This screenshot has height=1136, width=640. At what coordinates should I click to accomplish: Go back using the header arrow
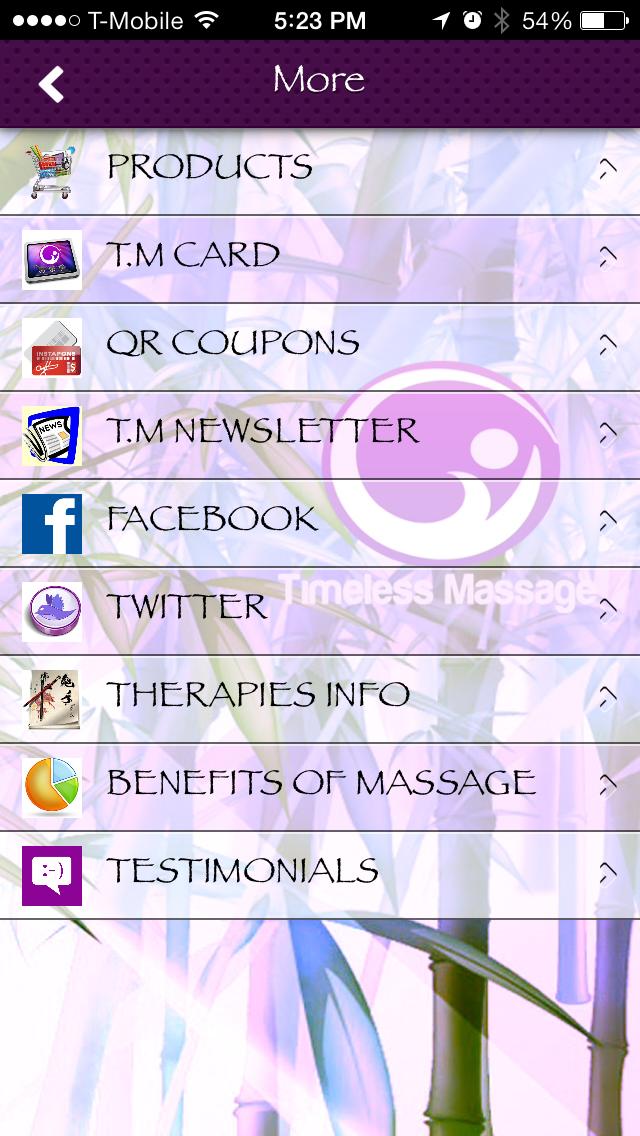(x=51, y=84)
